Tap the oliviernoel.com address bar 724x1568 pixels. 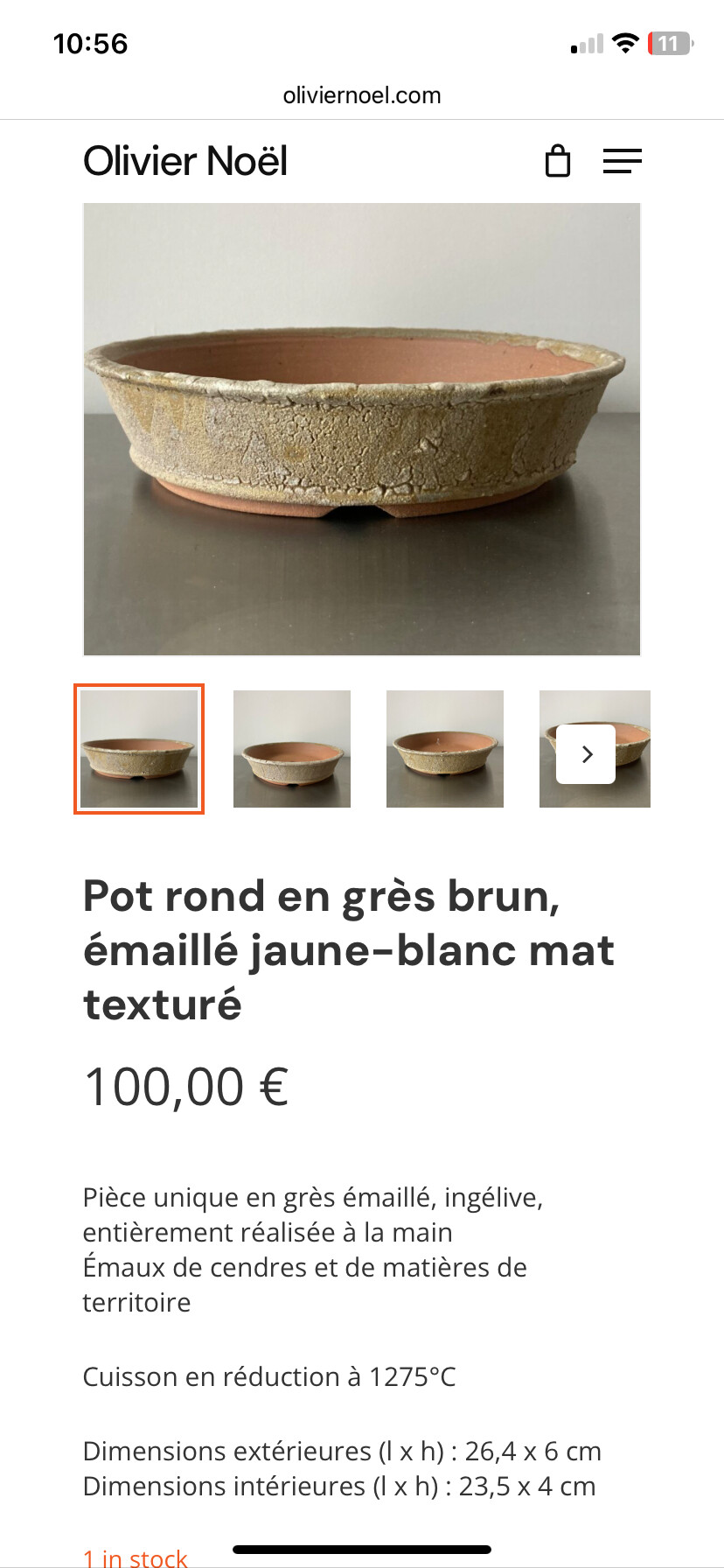coord(362,95)
